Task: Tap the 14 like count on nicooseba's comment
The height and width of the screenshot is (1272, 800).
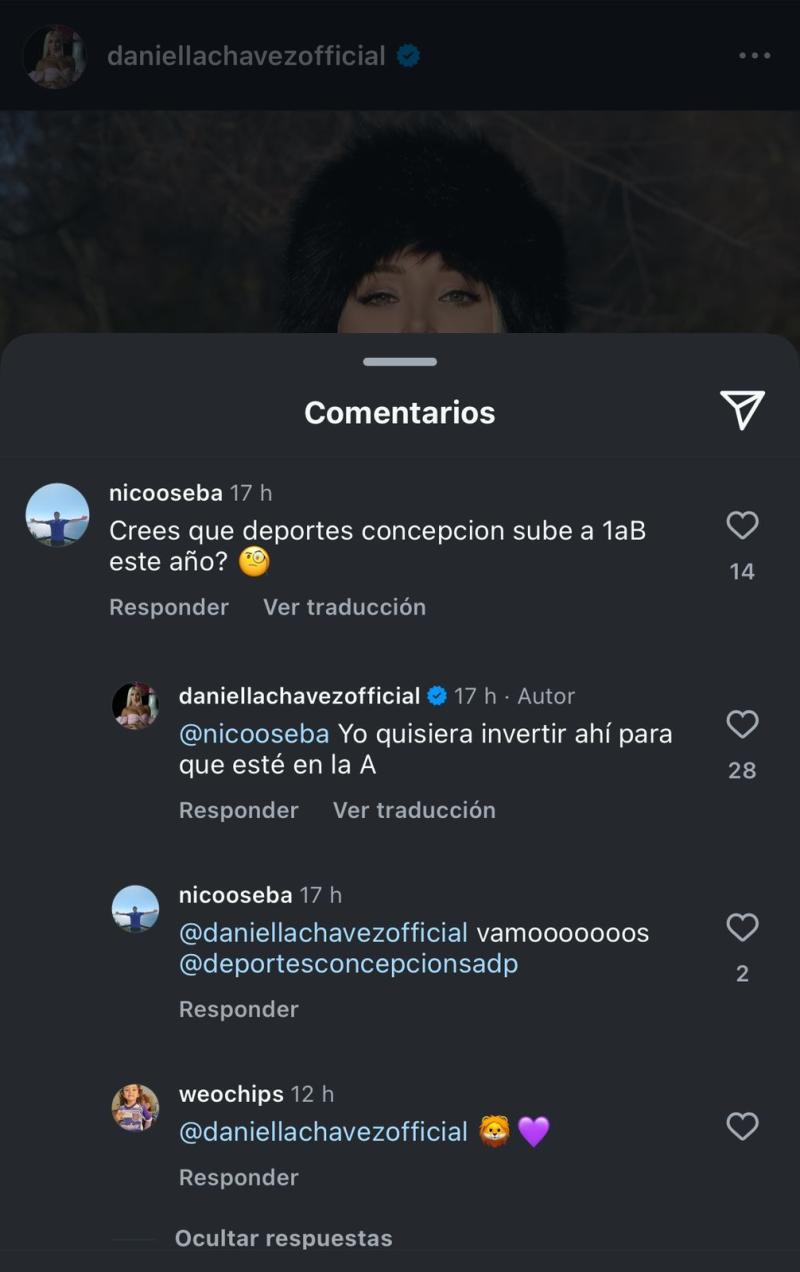Action: 742,571
